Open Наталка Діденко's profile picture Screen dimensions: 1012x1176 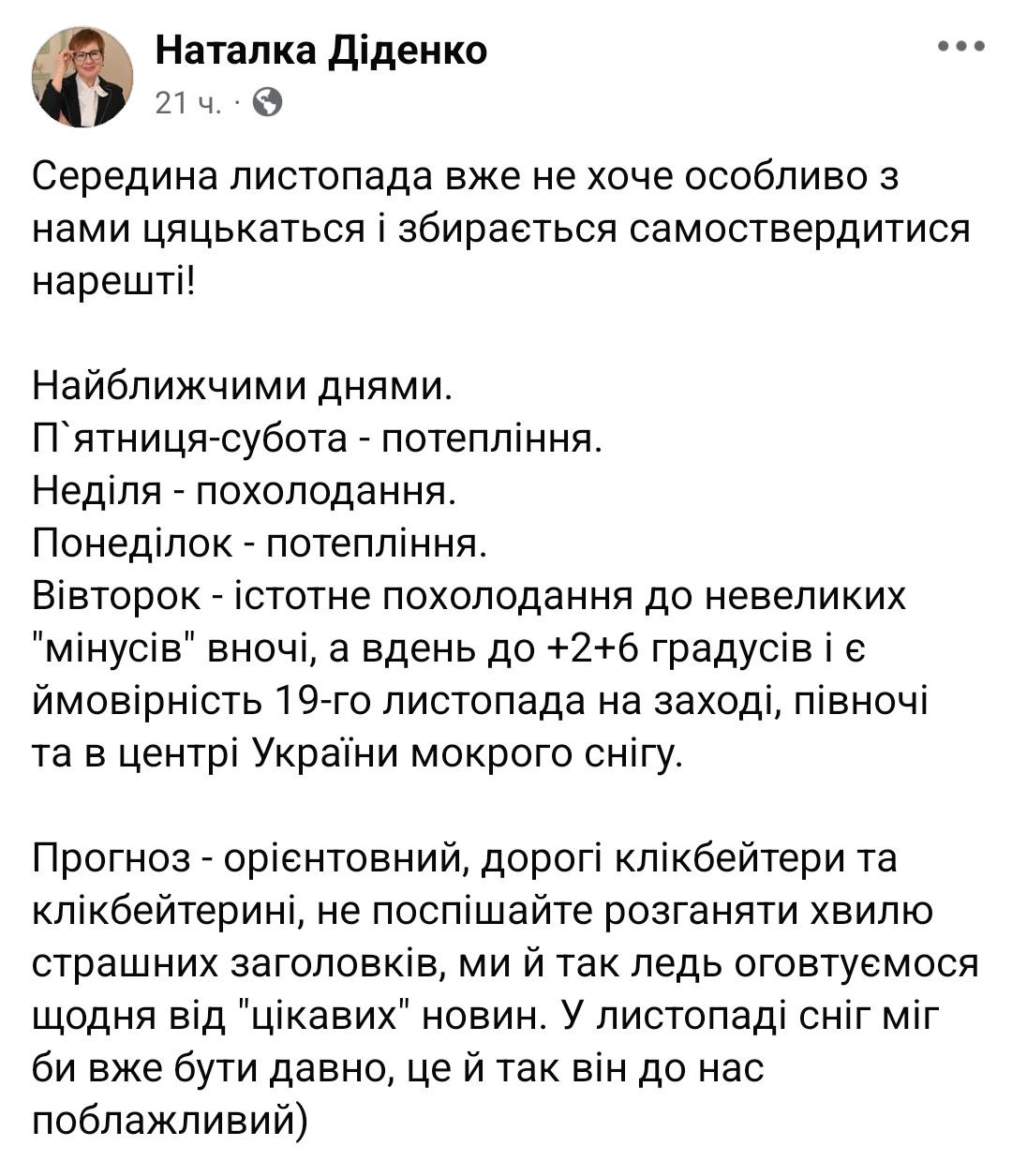click(x=82, y=77)
